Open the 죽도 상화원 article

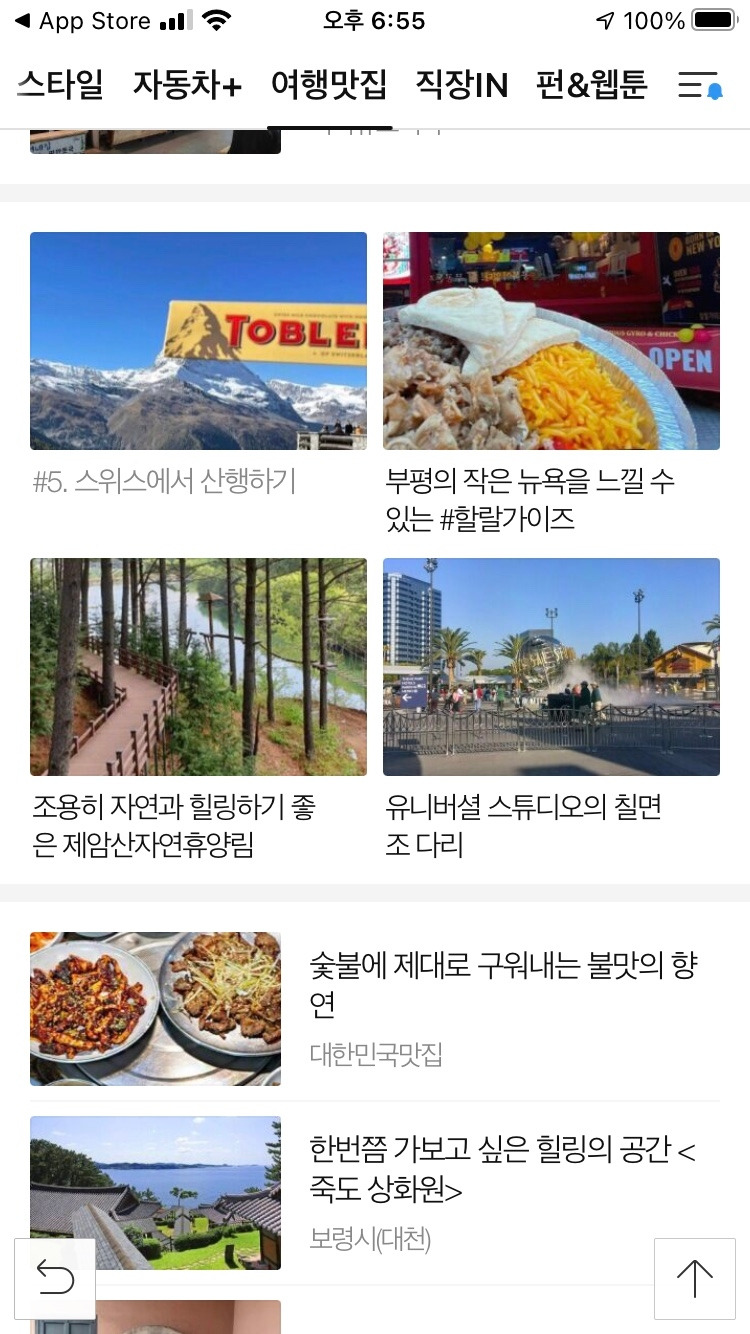pyautogui.click(x=503, y=1170)
